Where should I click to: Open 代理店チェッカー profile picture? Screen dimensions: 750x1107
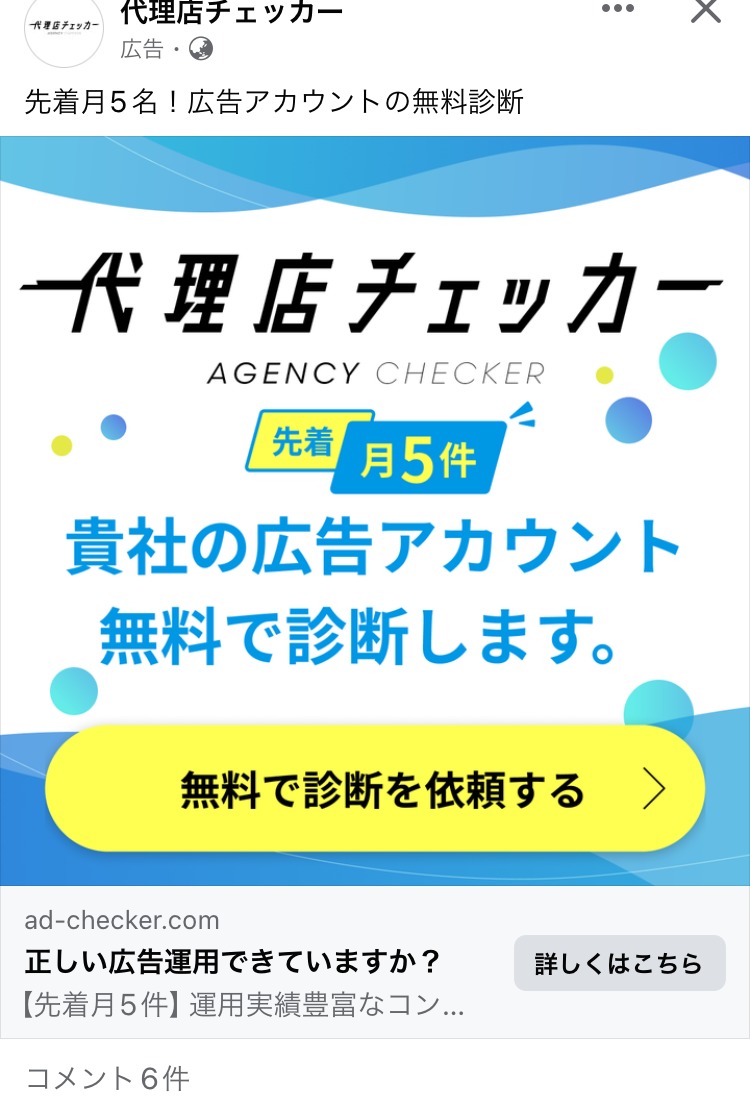click(x=63, y=30)
